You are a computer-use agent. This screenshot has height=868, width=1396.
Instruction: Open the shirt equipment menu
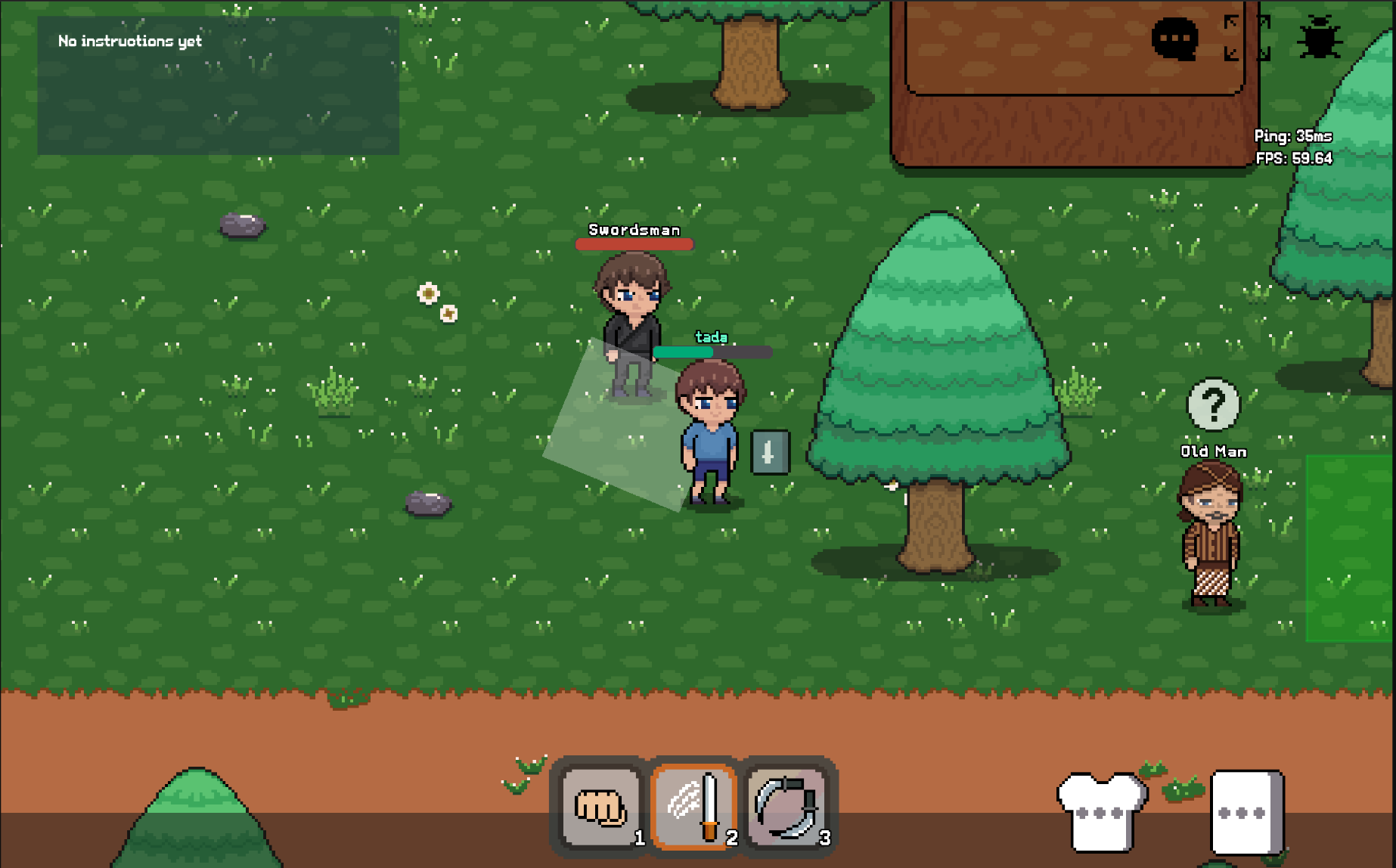click(x=1102, y=811)
